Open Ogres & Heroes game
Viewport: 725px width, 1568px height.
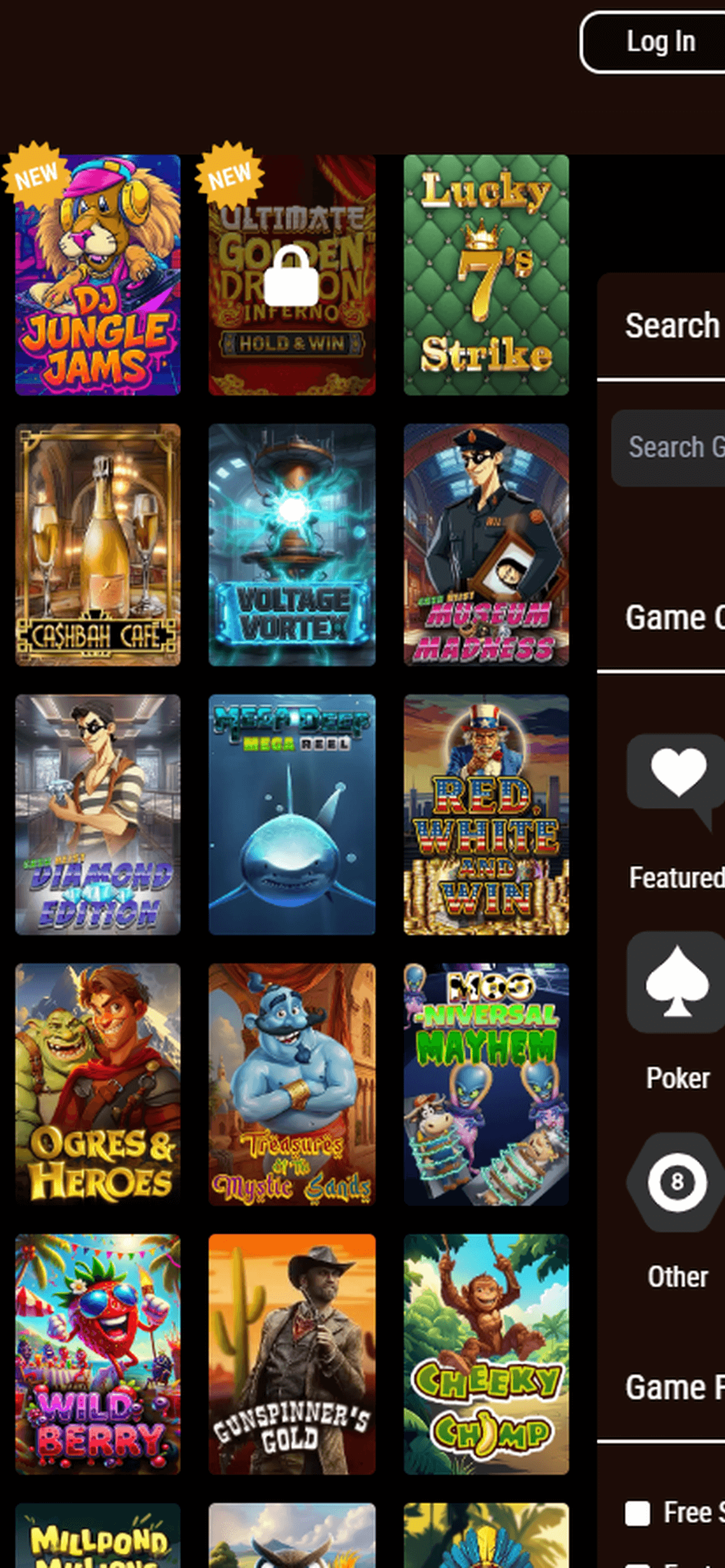(98, 1084)
